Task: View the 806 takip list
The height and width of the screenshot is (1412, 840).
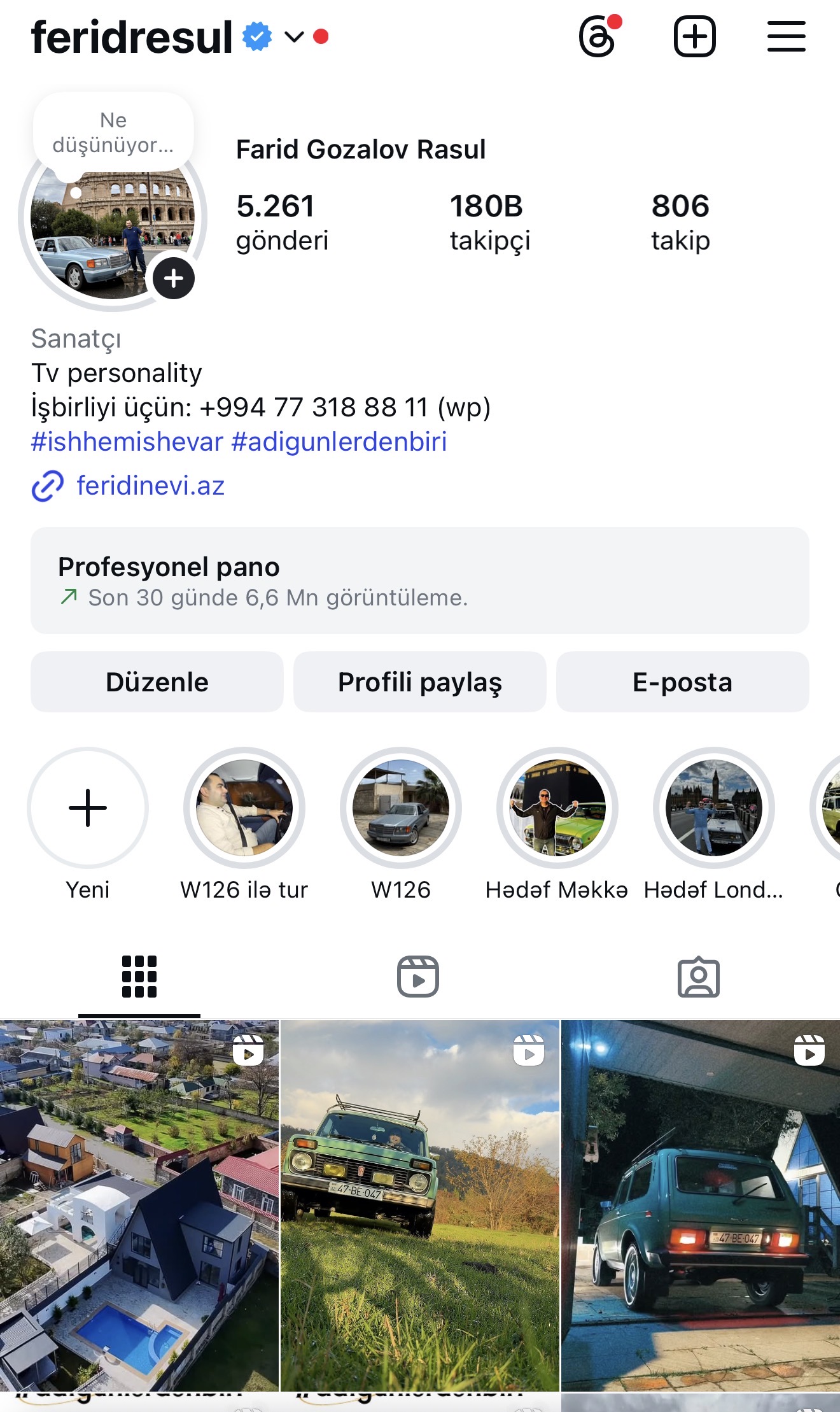Action: point(680,222)
